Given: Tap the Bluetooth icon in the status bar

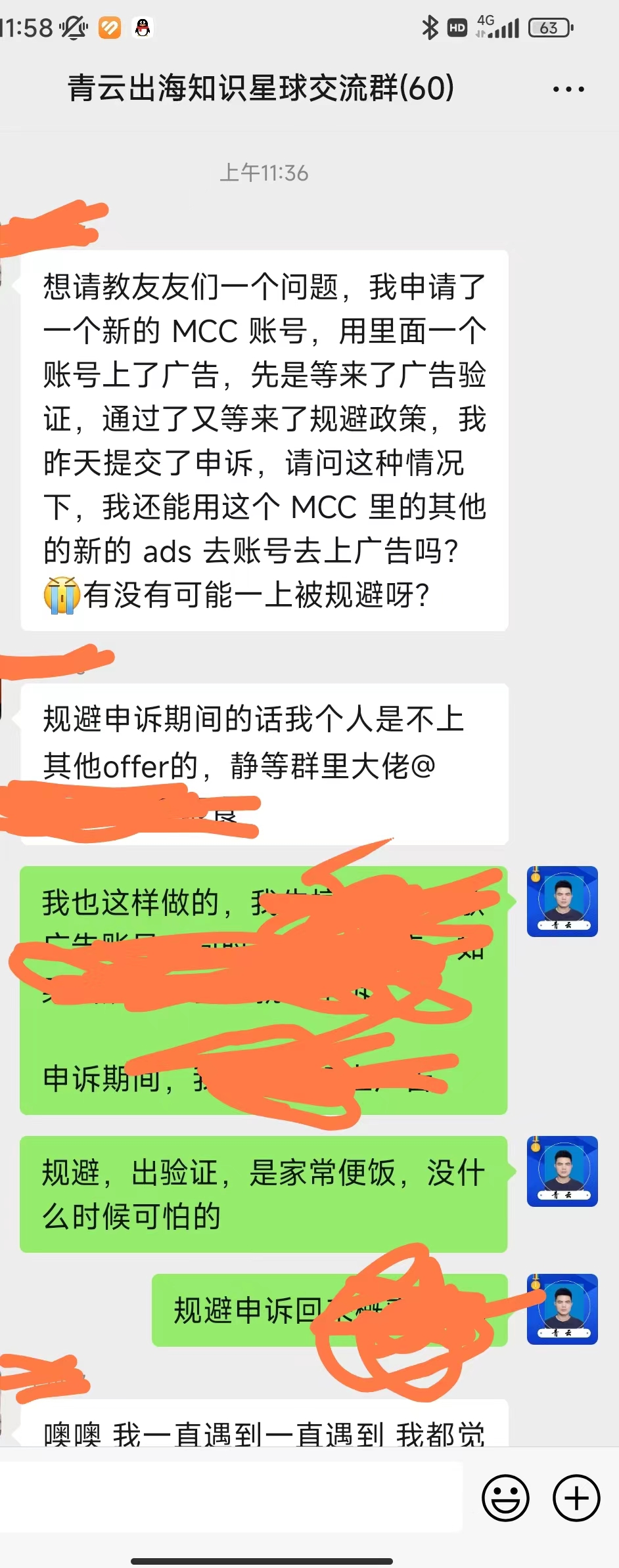Looking at the screenshot, I should click(x=430, y=26).
